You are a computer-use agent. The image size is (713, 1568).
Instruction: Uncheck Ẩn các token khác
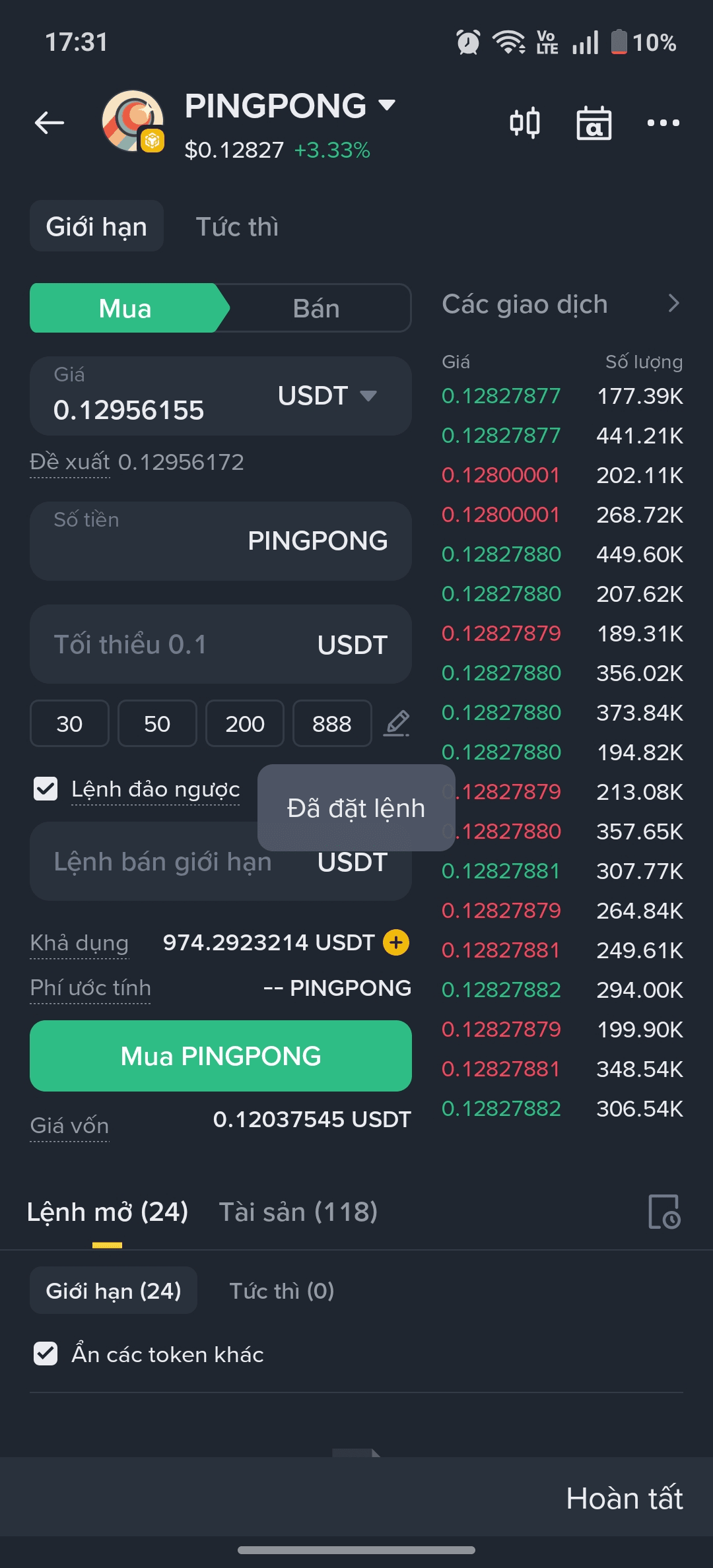coord(46,1354)
